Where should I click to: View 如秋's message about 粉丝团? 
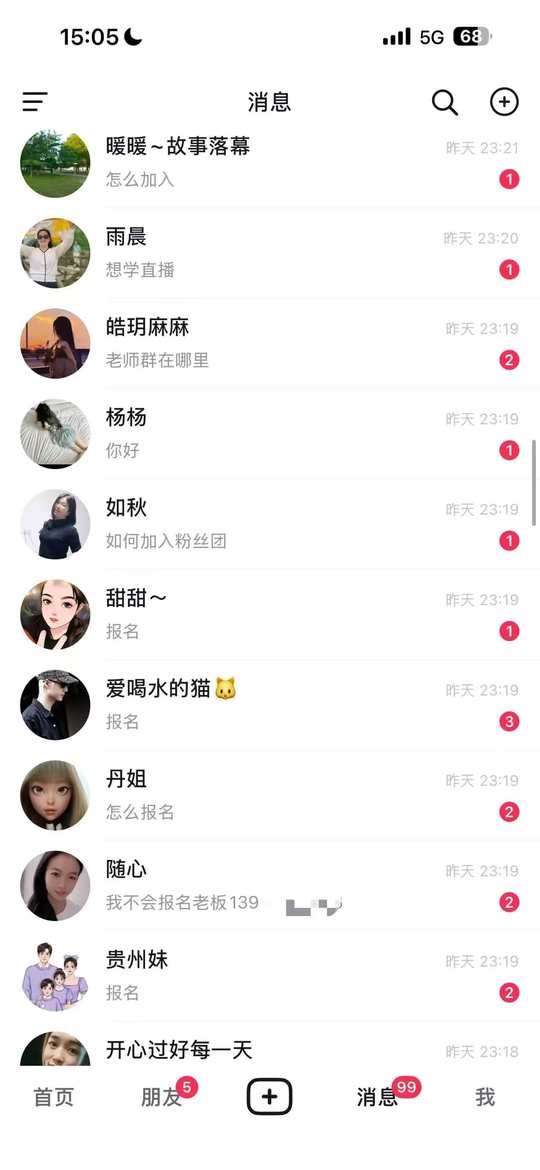[x=270, y=524]
